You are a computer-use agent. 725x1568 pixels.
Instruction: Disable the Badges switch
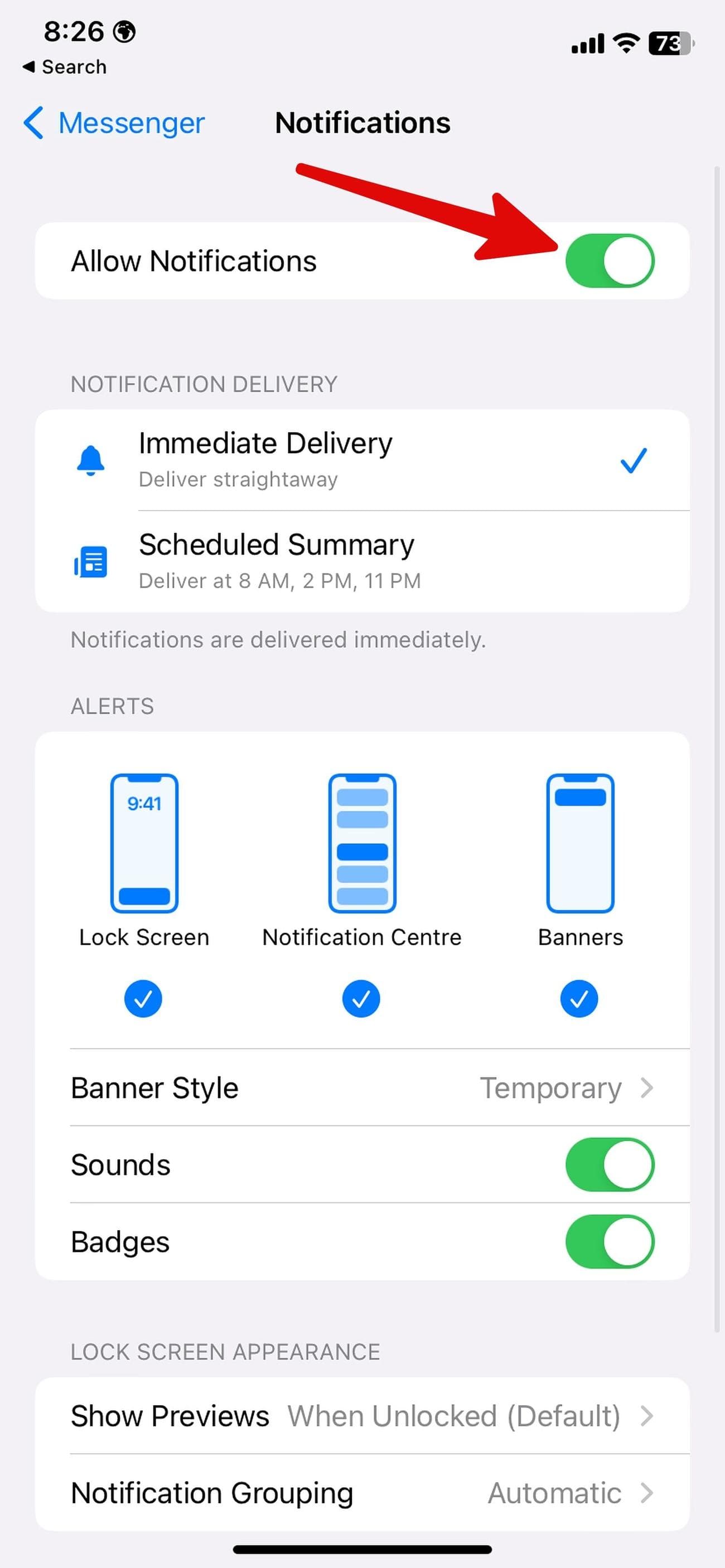pyautogui.click(x=609, y=1242)
